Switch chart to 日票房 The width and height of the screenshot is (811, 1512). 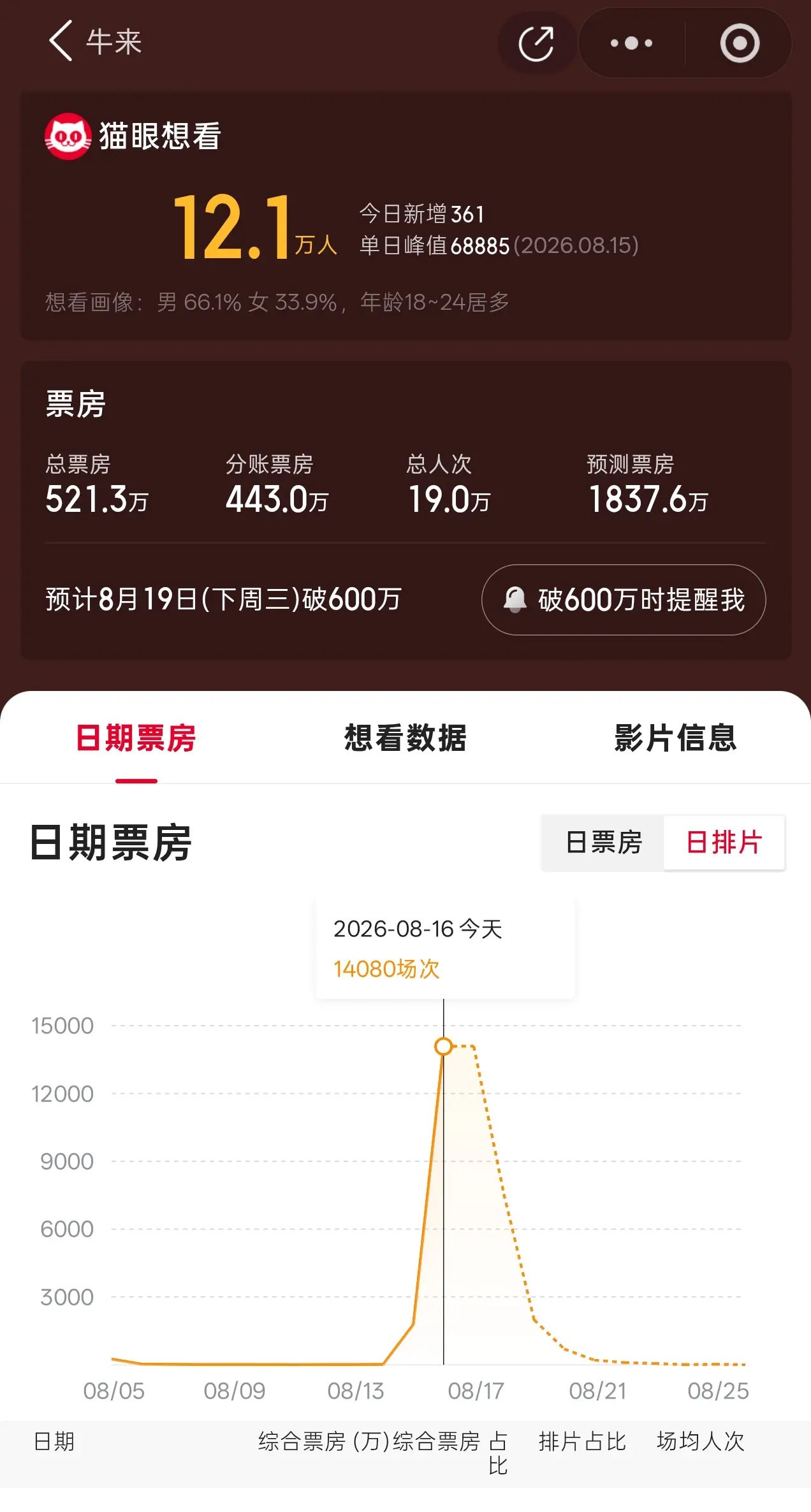tap(603, 842)
